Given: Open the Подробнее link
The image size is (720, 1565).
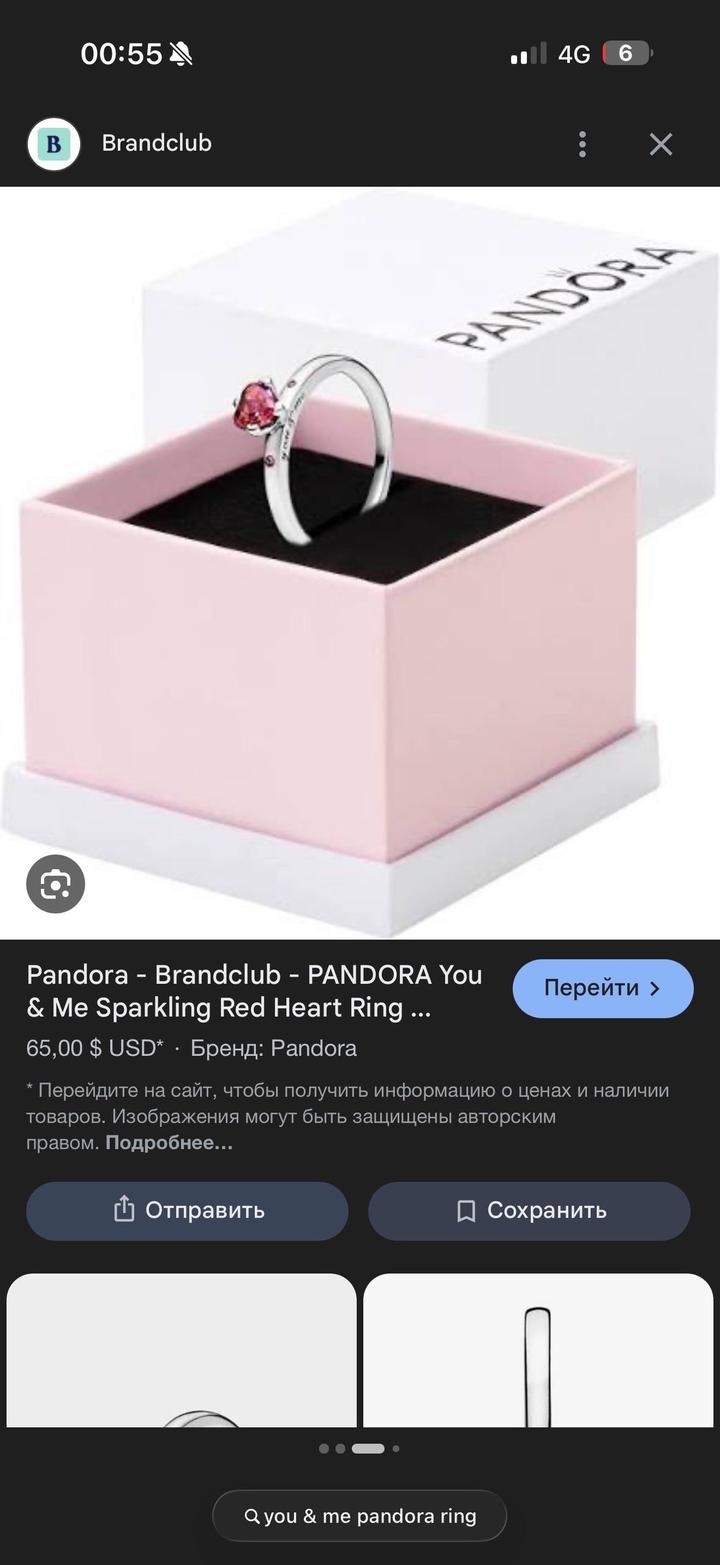Looking at the screenshot, I should click(x=169, y=1142).
